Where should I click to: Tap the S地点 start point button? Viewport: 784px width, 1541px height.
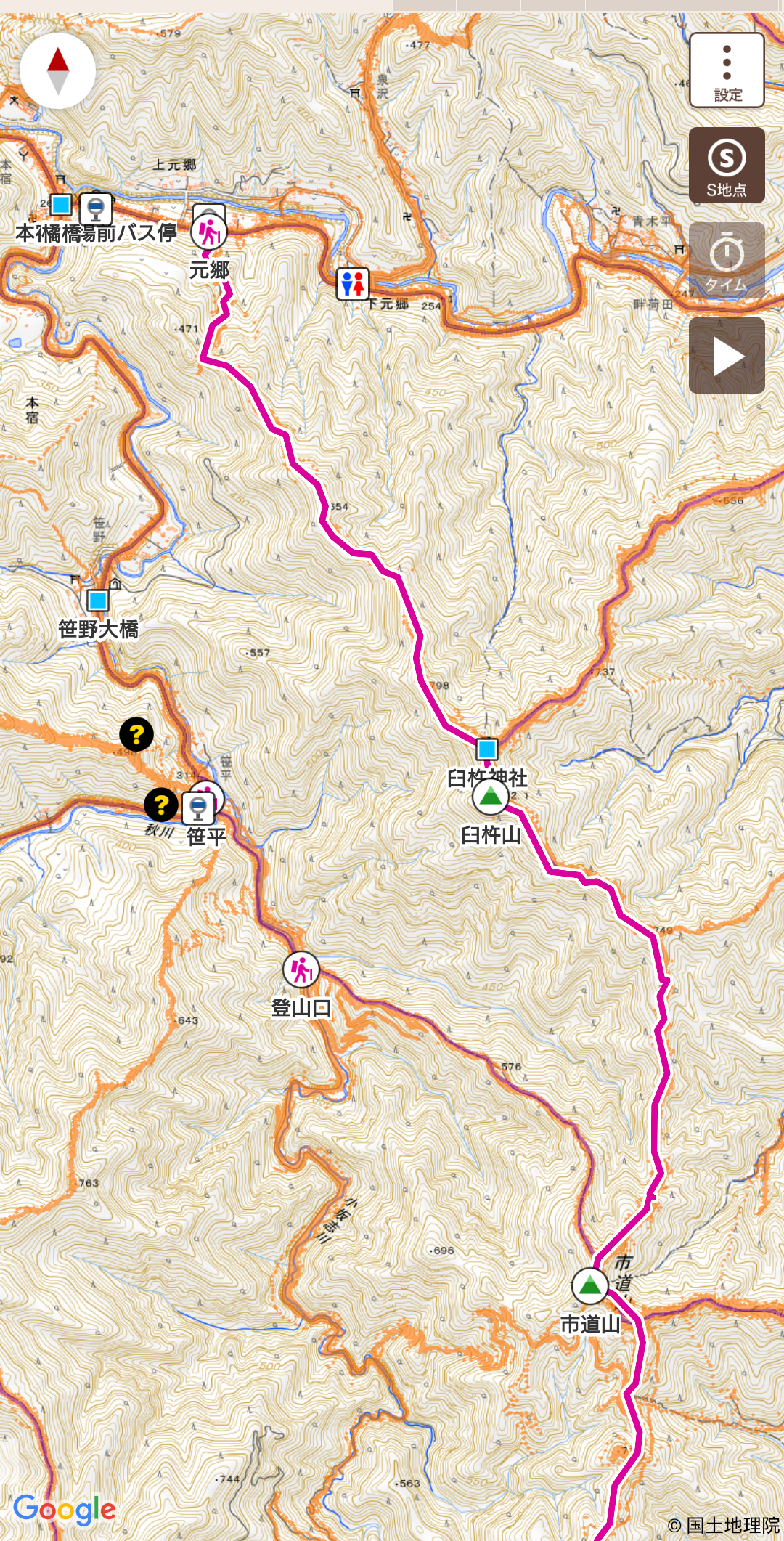(727, 166)
